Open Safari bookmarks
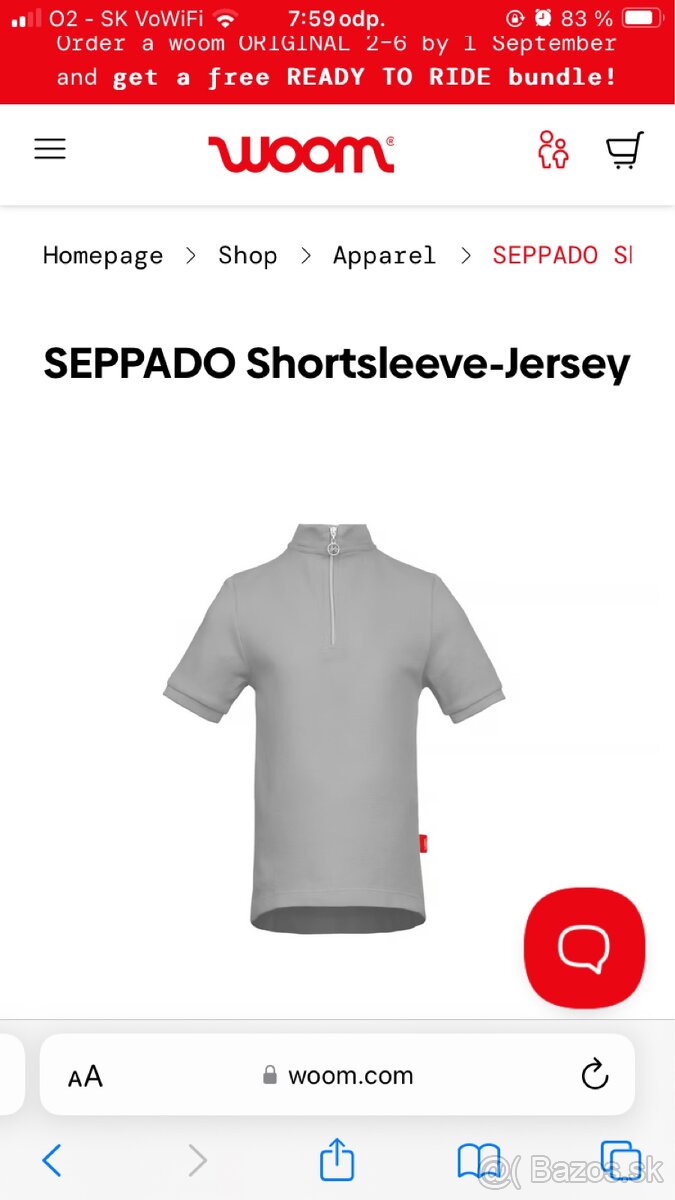The image size is (675, 1200). tap(479, 1160)
